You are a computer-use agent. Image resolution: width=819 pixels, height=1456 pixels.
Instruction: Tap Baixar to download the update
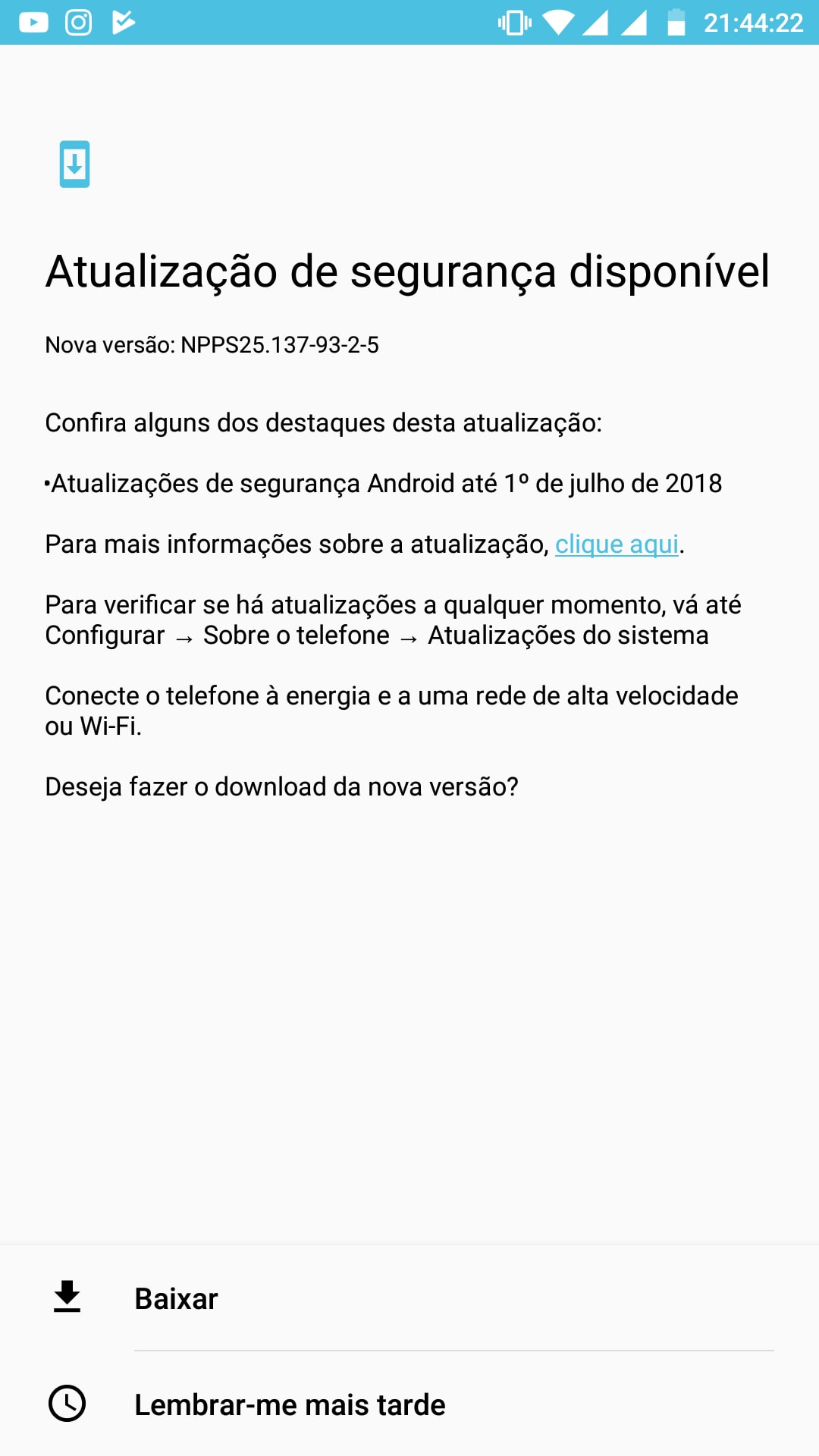pos(409,1298)
